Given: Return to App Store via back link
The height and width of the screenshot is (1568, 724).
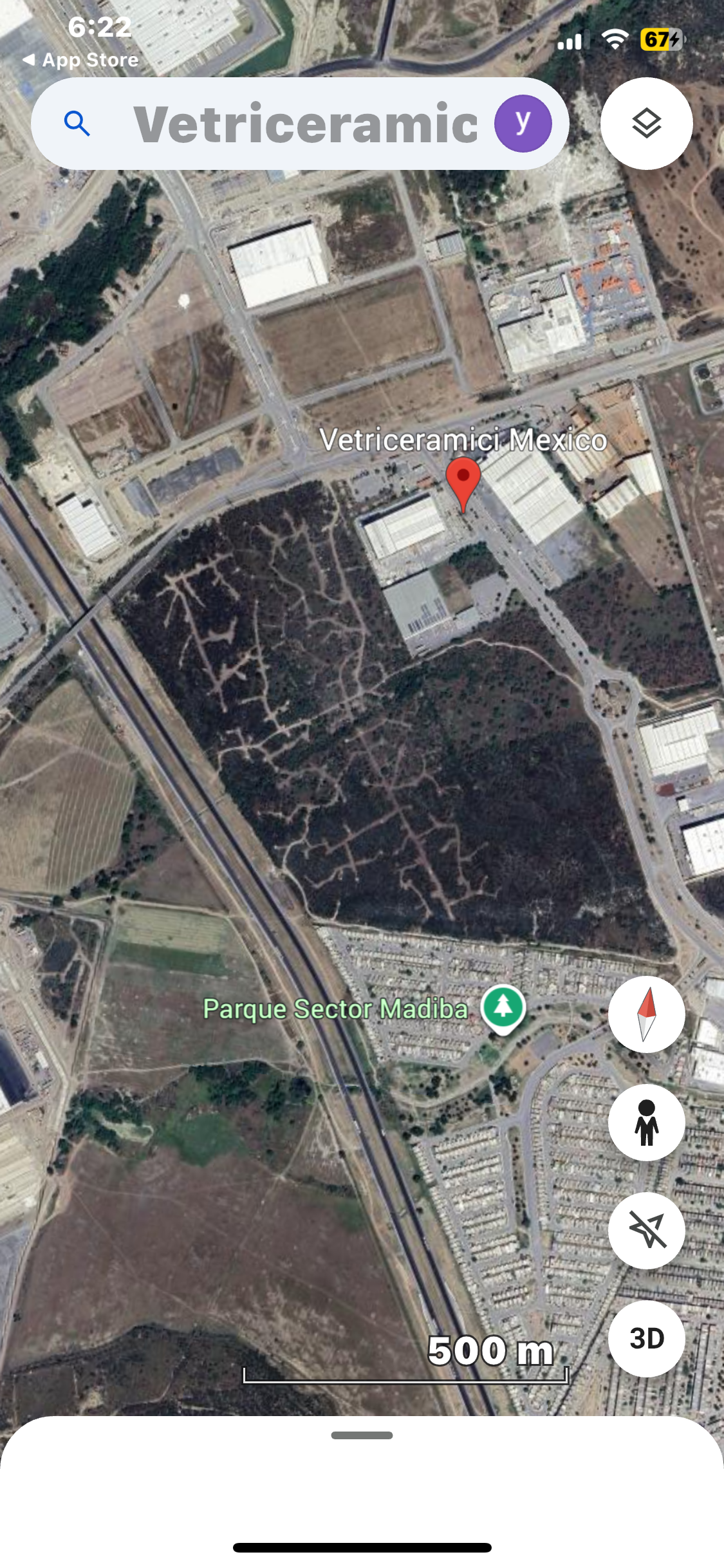Looking at the screenshot, I should pyautogui.click(x=80, y=60).
